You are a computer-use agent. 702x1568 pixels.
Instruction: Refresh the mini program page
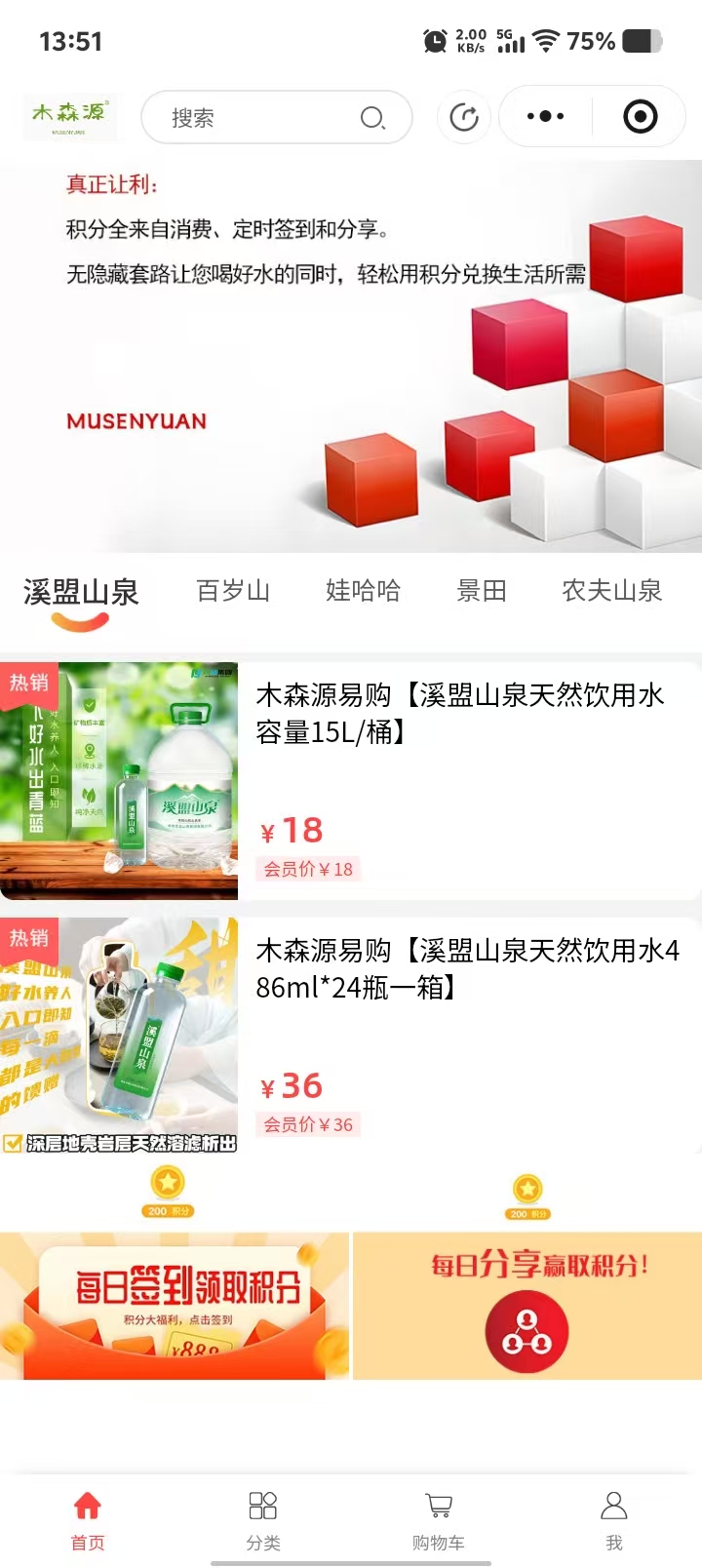pos(464,118)
